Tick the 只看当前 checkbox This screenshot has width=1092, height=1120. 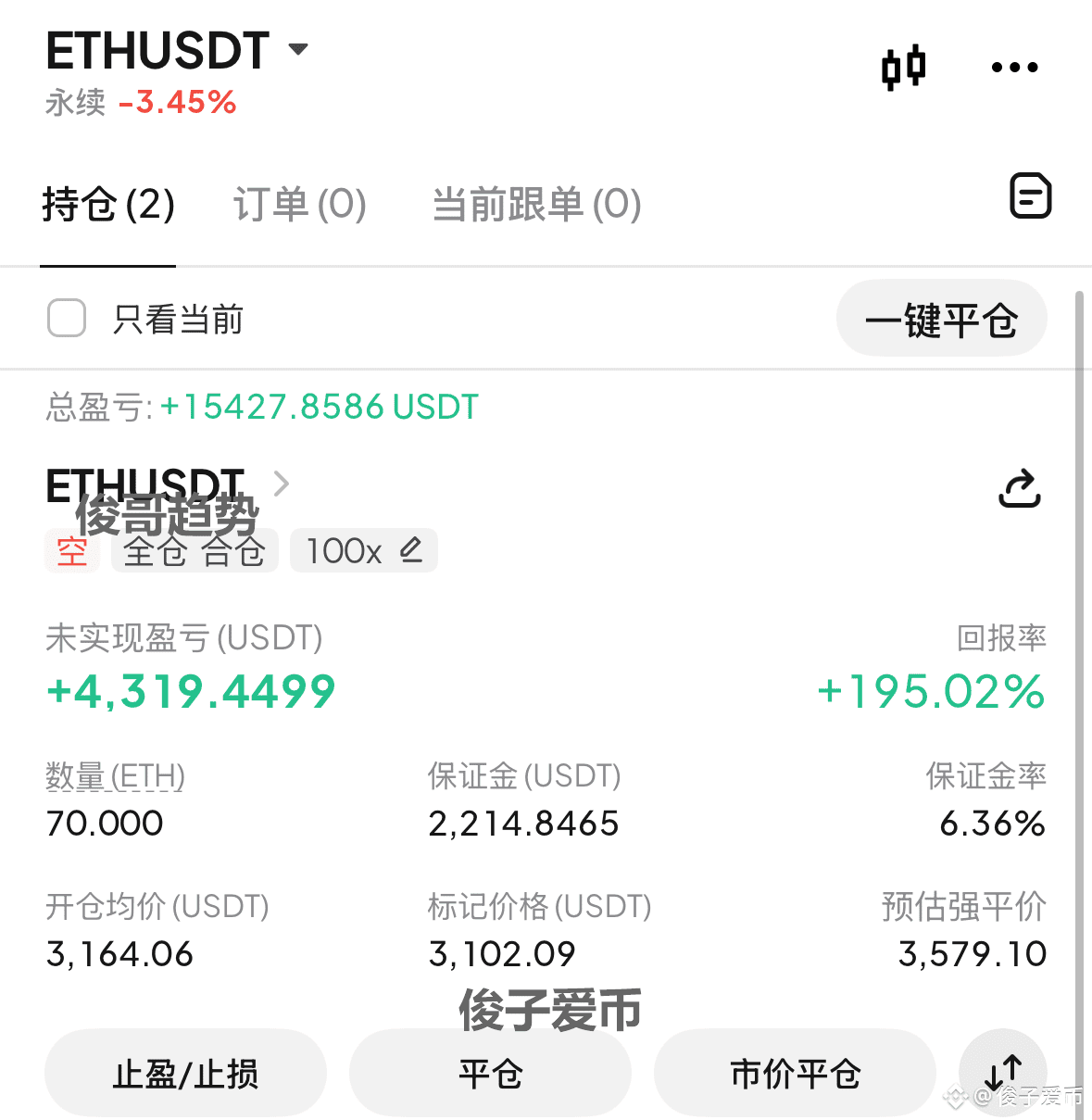point(67,319)
